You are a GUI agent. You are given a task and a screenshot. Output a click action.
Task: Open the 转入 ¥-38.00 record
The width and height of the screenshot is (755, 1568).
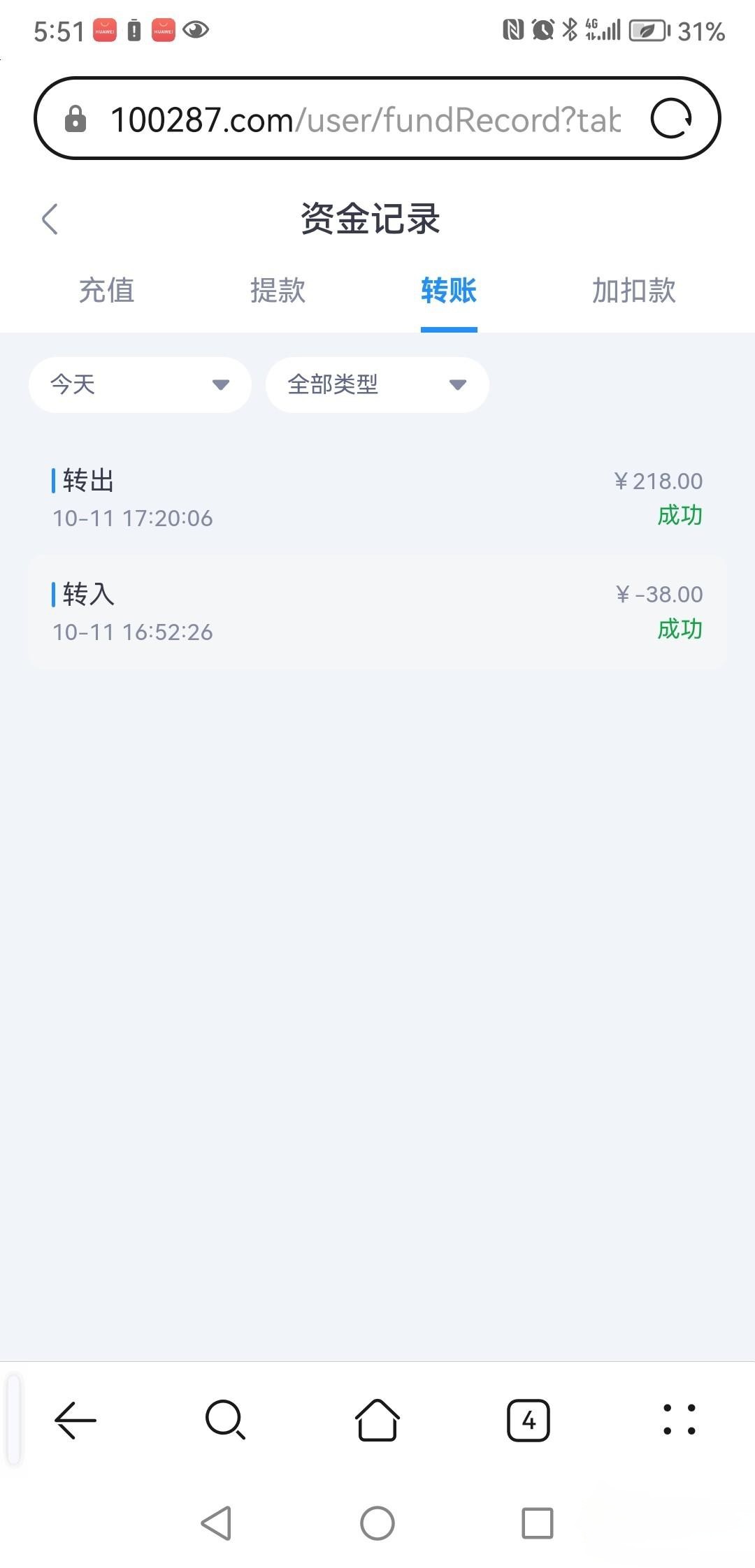click(x=377, y=612)
